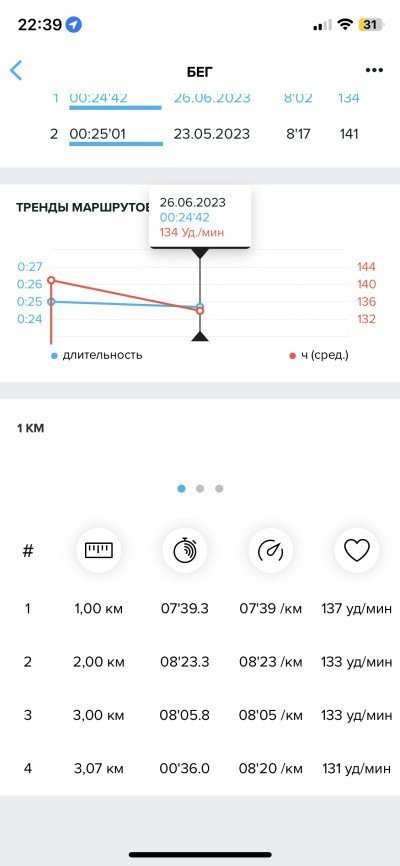Screen dimensions: 400x866
Task: Switch to the second page dot
Action: (x=200, y=488)
